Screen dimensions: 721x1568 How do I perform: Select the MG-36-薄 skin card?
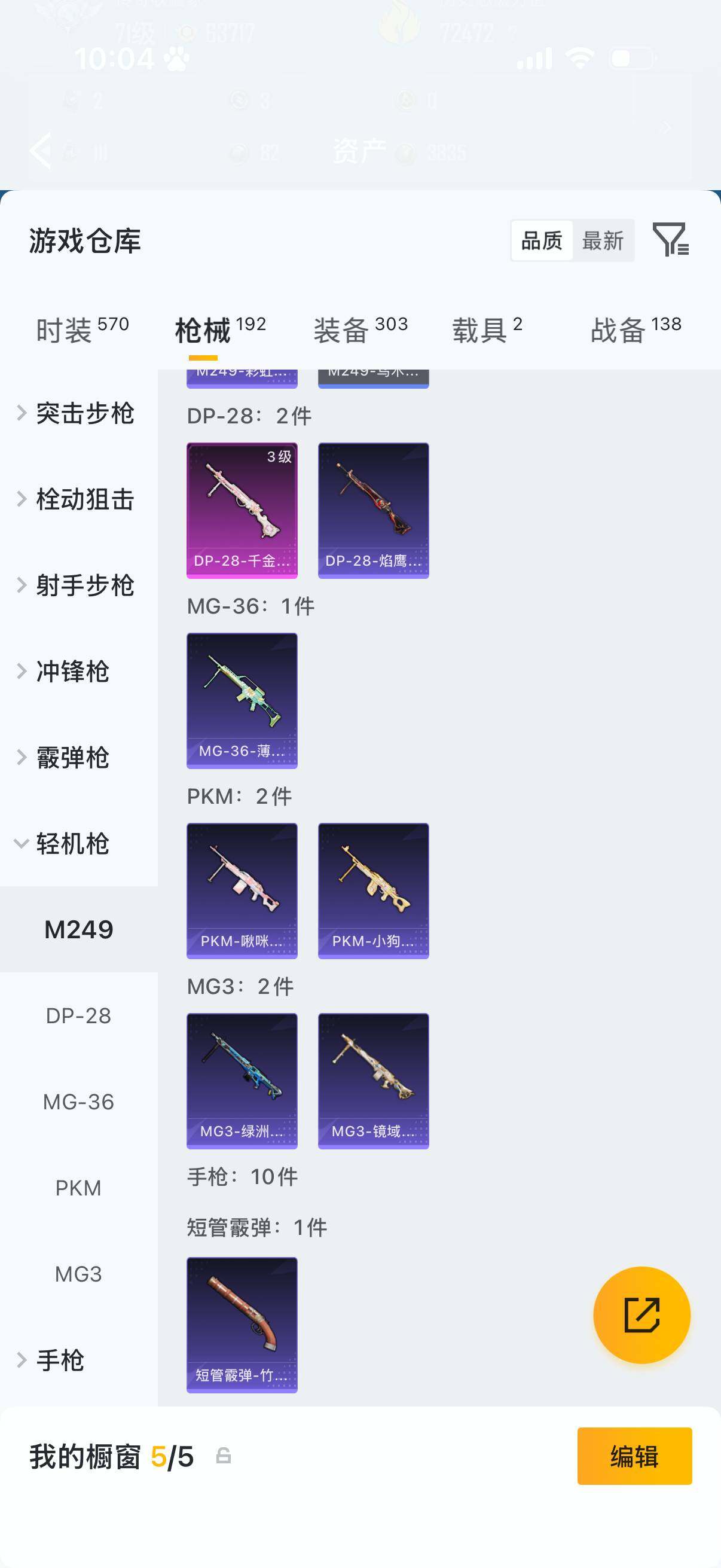click(x=242, y=698)
